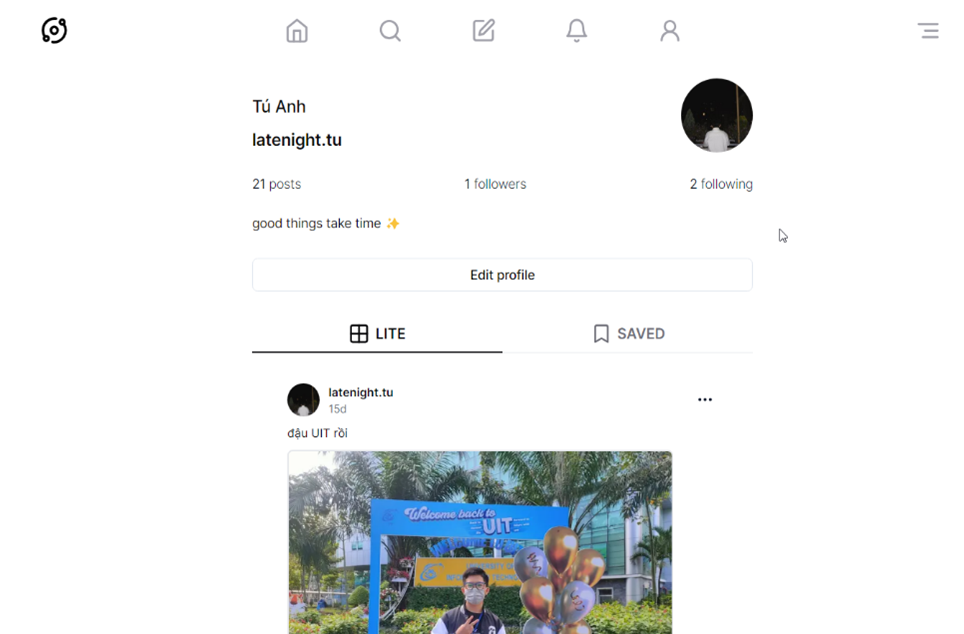Tap the Edit profile button
This screenshot has width=964, height=634.
pos(502,275)
